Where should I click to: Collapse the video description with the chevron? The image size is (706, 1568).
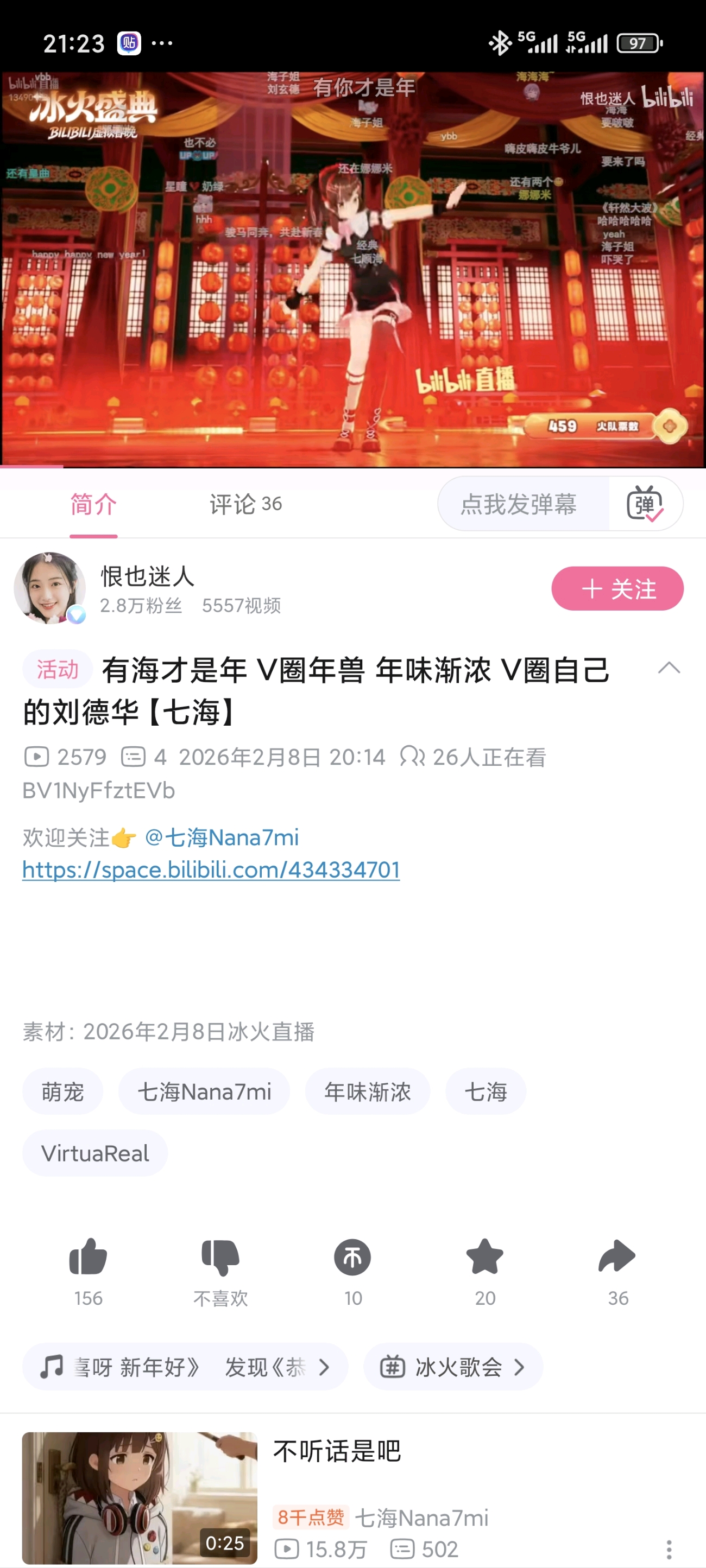coord(669,668)
